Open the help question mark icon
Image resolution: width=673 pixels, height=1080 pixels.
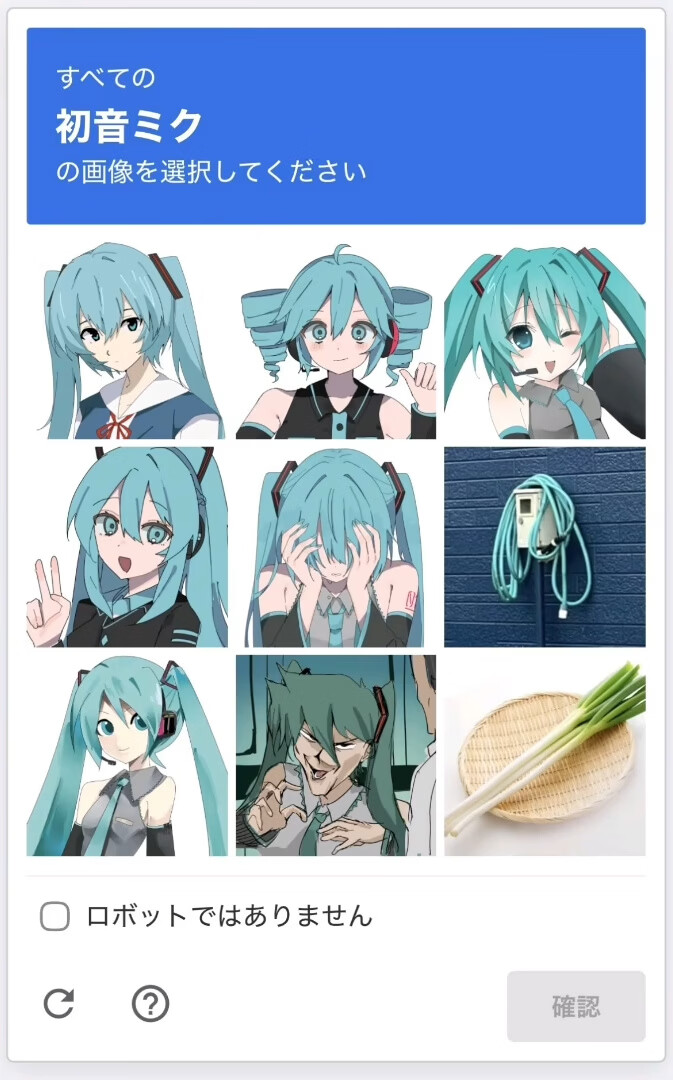point(151,1003)
